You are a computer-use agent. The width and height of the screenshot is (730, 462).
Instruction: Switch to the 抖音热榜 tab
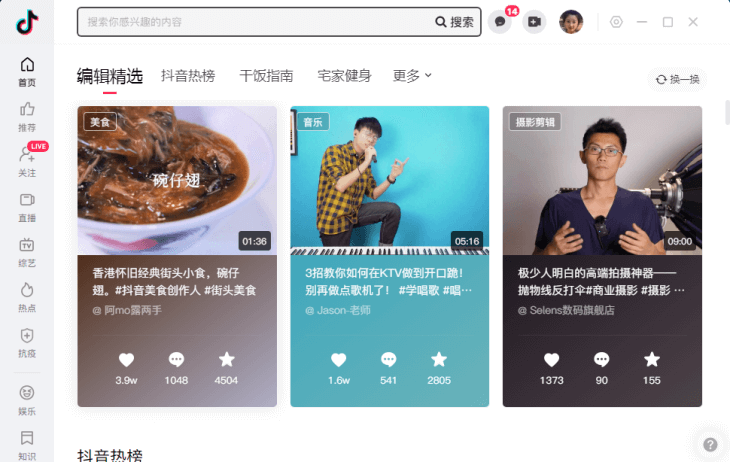[188, 76]
